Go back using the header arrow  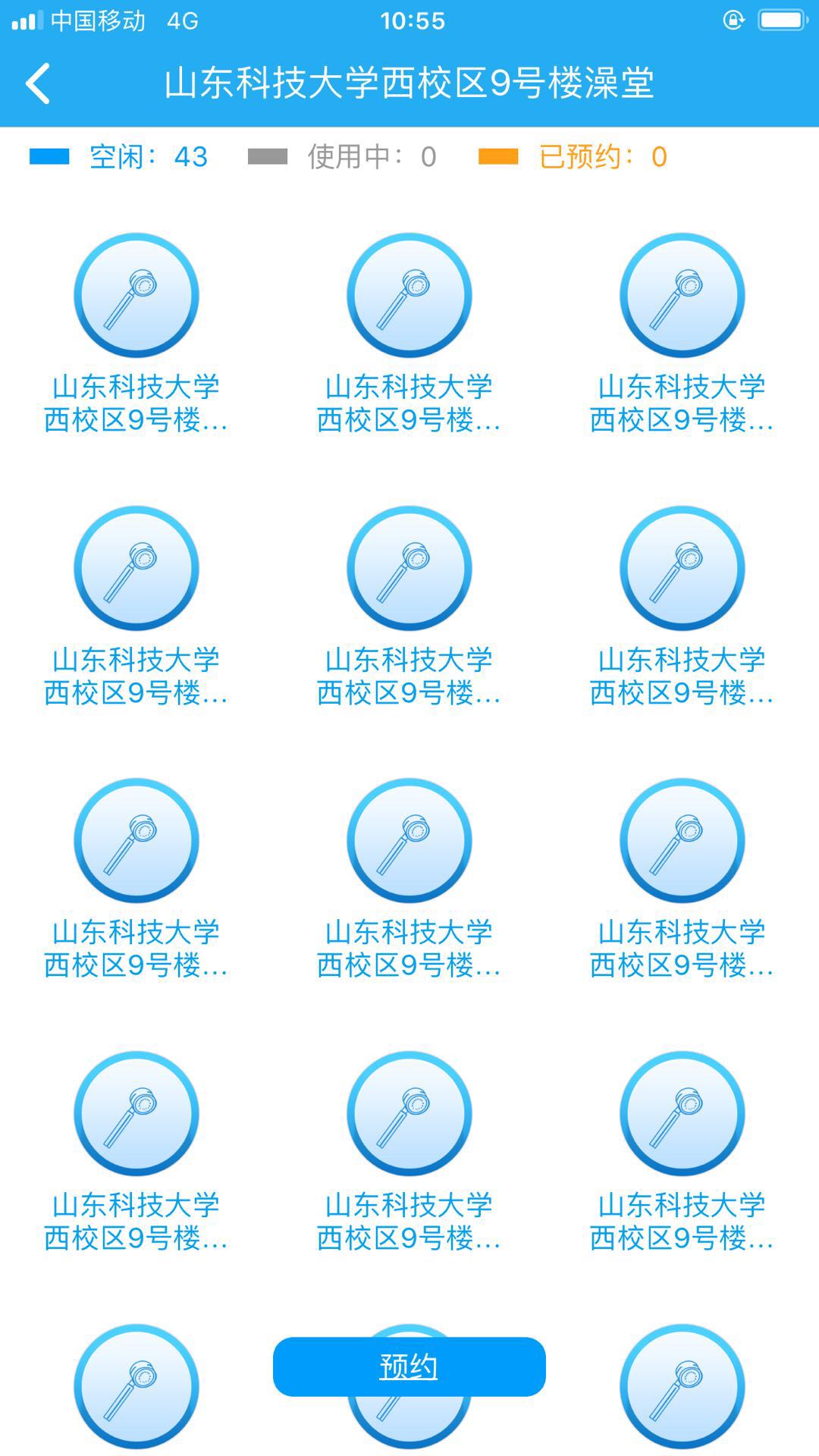[x=38, y=83]
